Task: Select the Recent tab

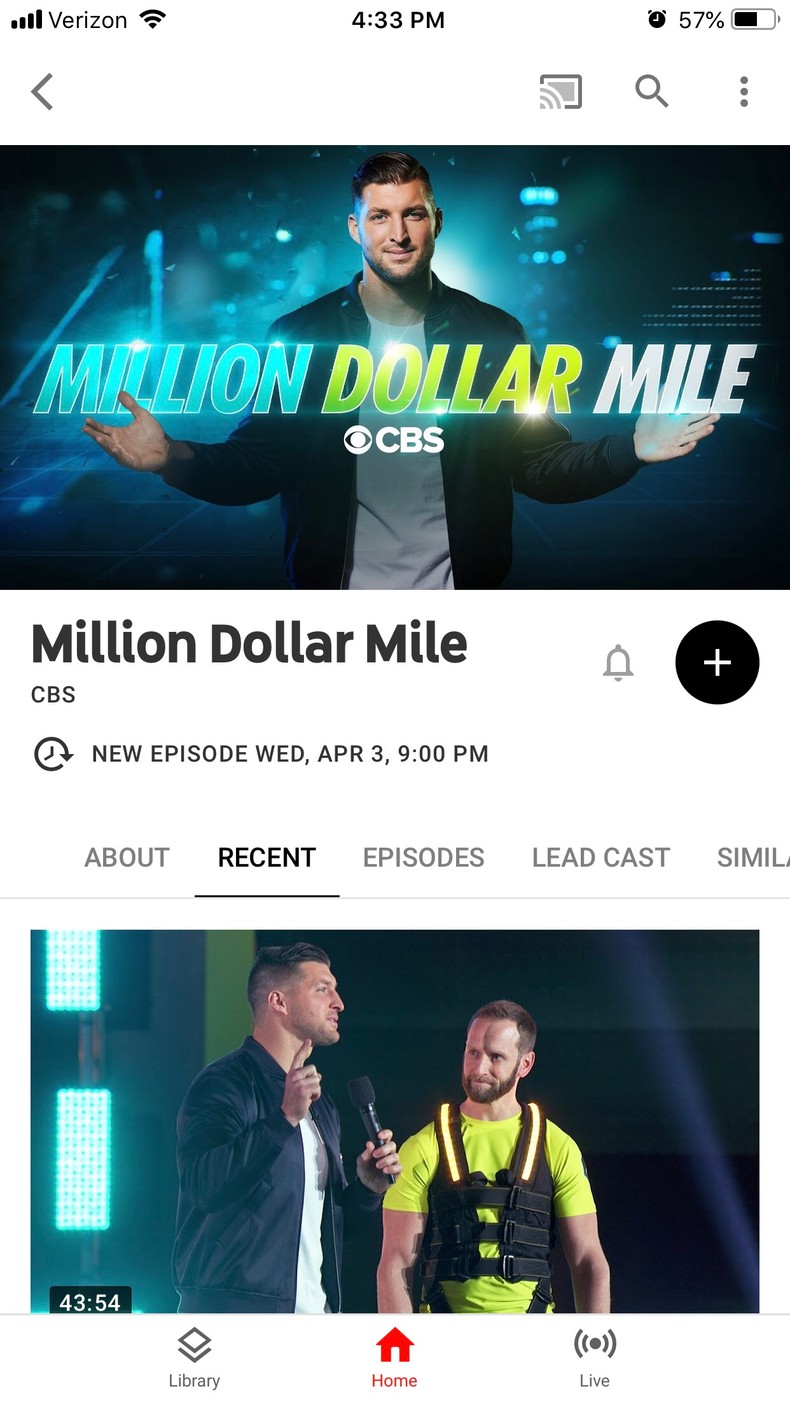Action: (x=267, y=858)
